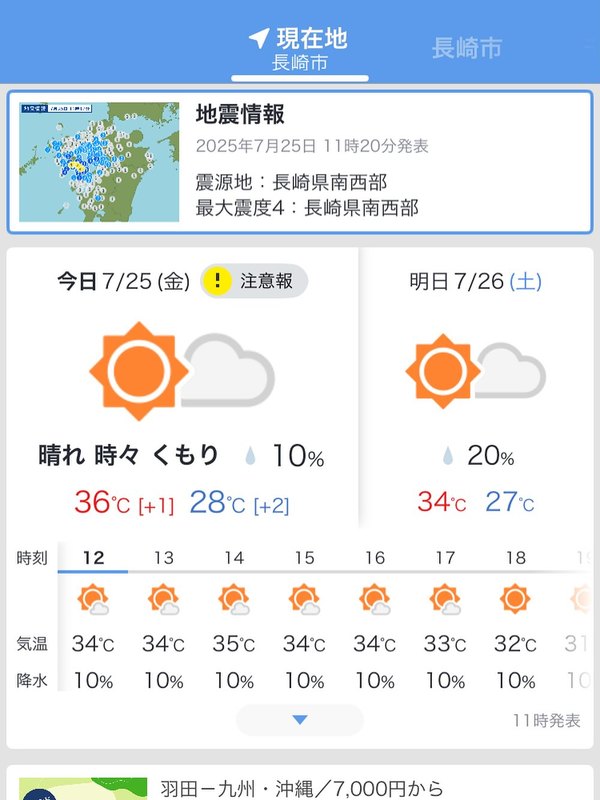600x800 pixels.
Task: Open the 地震情報 earthquake card
Action: click(x=300, y=161)
